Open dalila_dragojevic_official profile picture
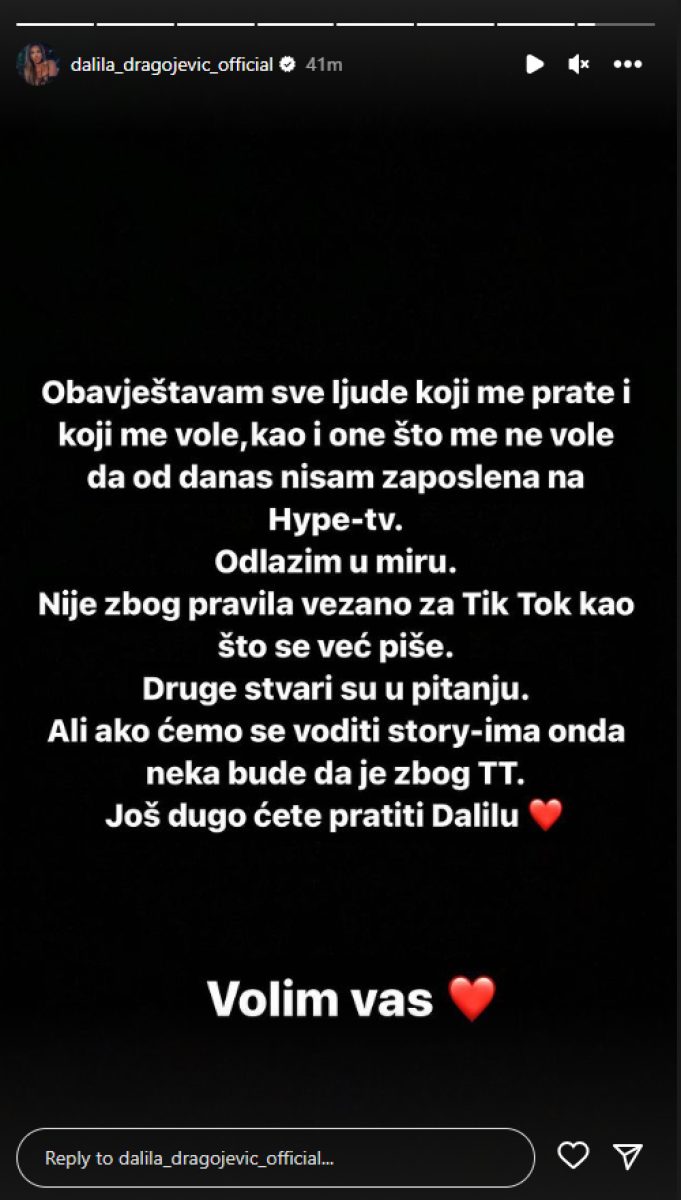681x1200 pixels. tap(38, 64)
